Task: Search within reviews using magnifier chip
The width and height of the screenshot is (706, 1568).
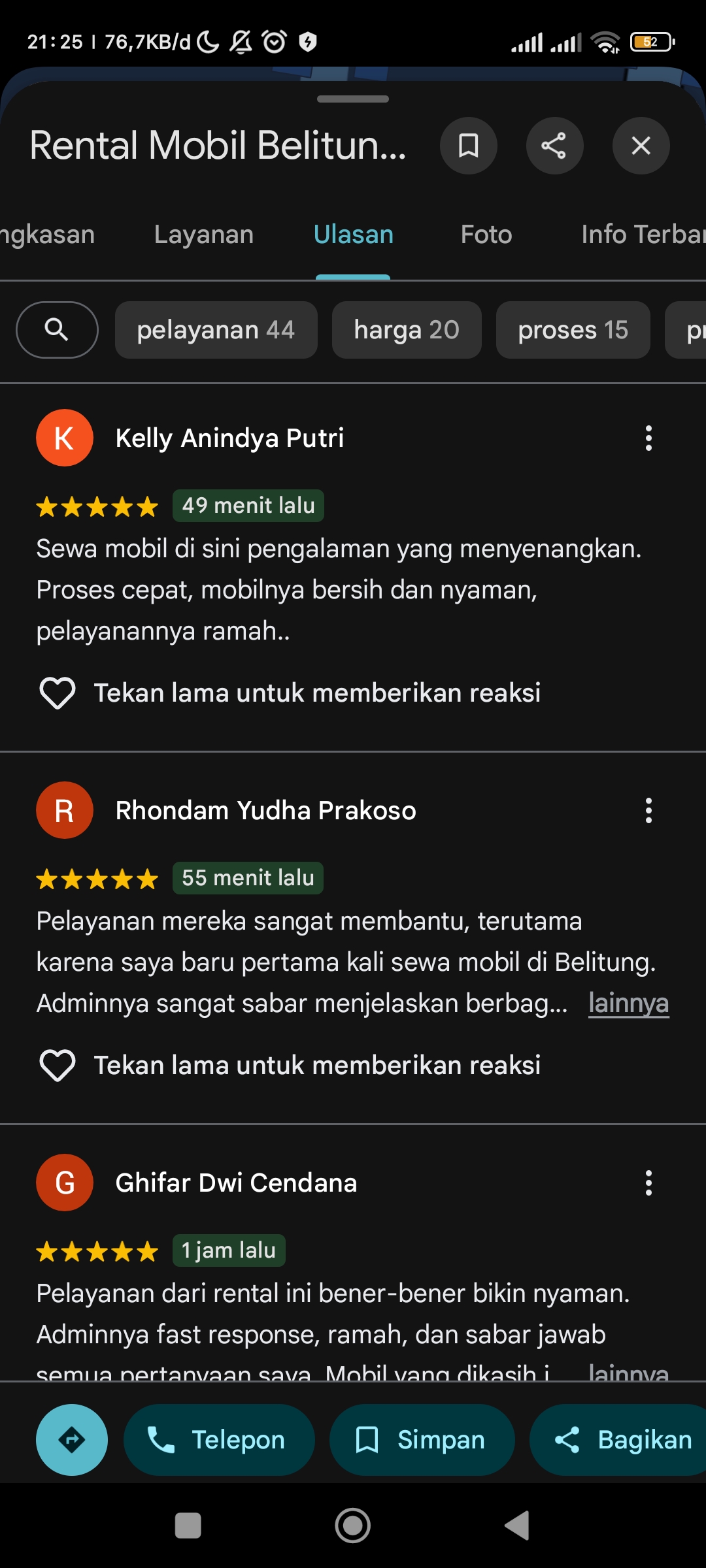Action: 57,330
